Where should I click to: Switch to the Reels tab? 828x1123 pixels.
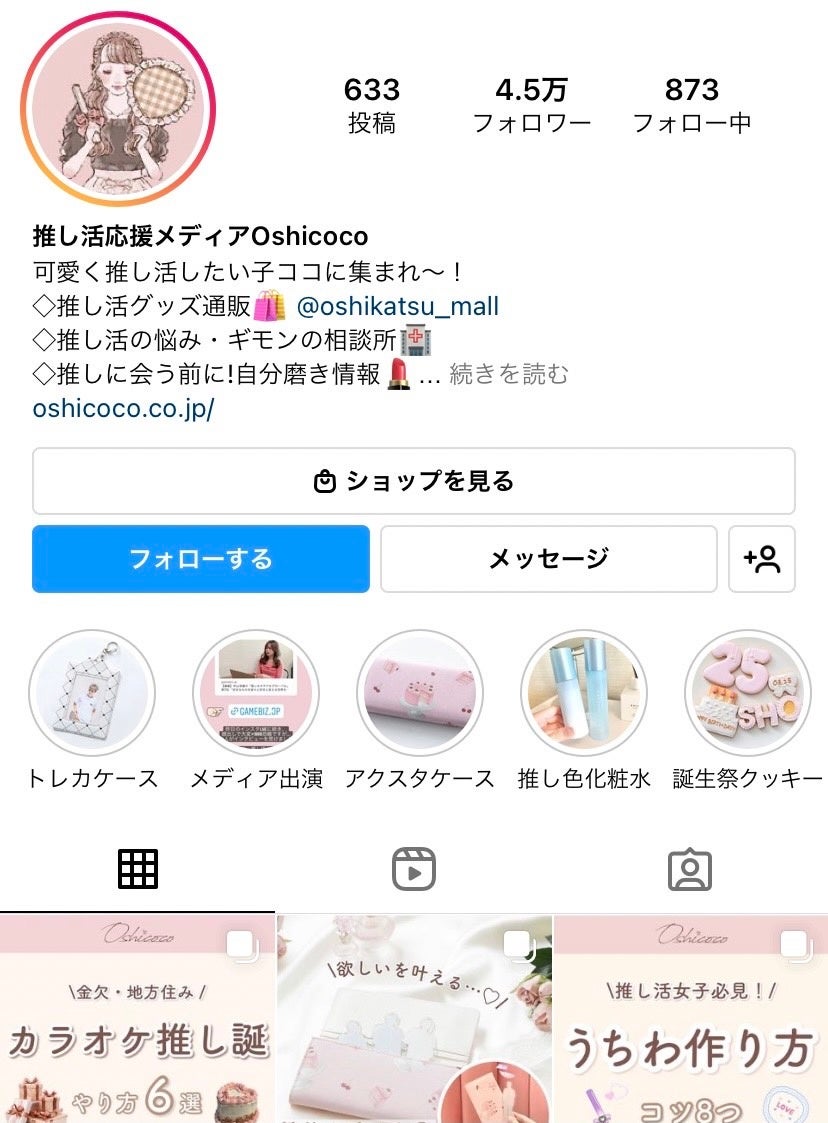(414, 870)
